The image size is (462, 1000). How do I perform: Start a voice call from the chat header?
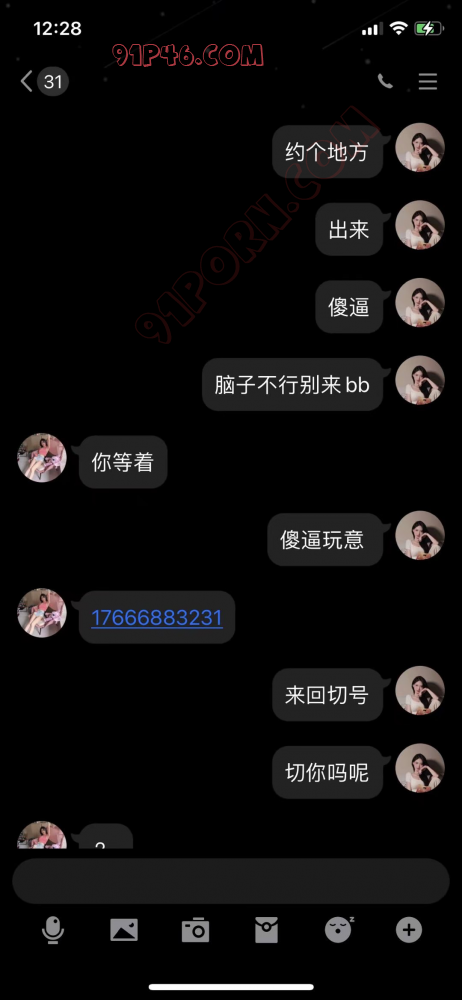(x=385, y=82)
